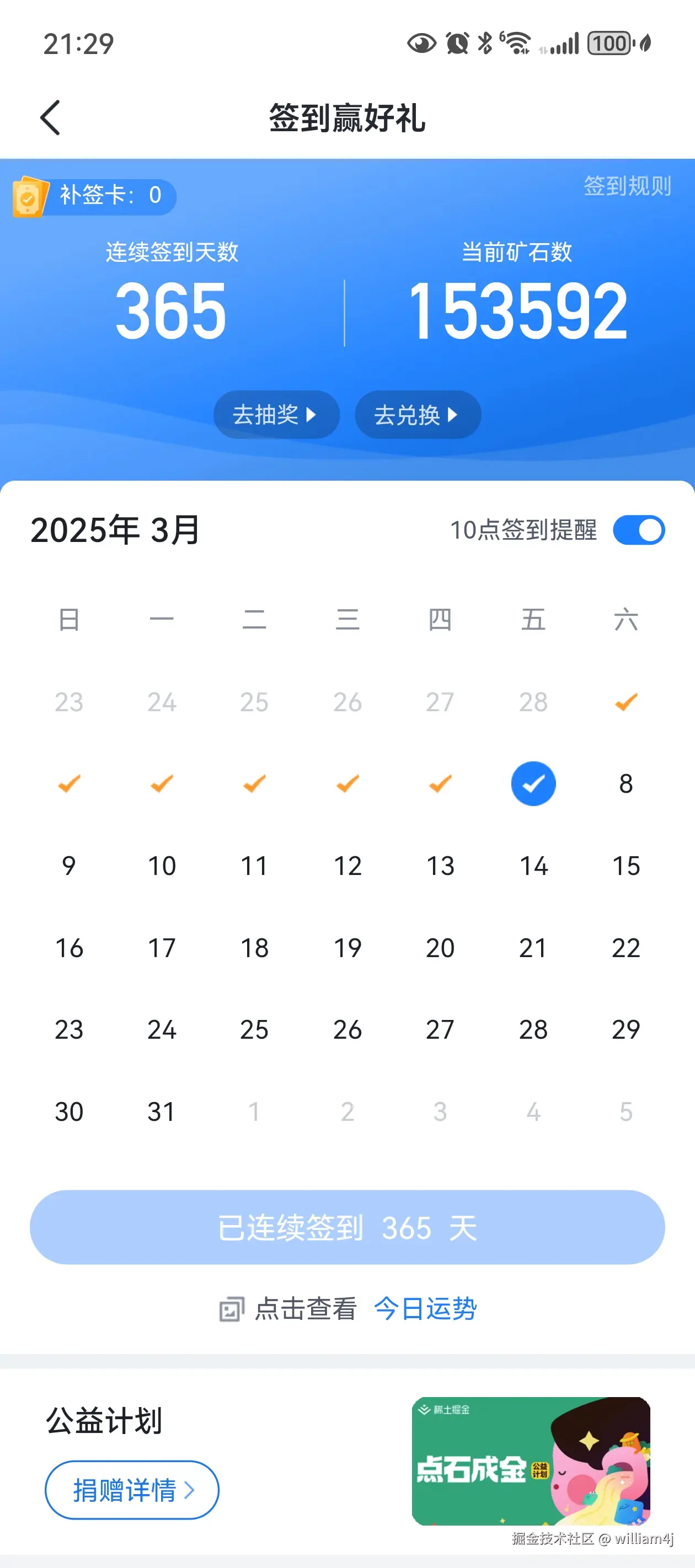Tap the back arrow to leave 签到赢好礼
695x1568 pixels.
click(x=51, y=118)
